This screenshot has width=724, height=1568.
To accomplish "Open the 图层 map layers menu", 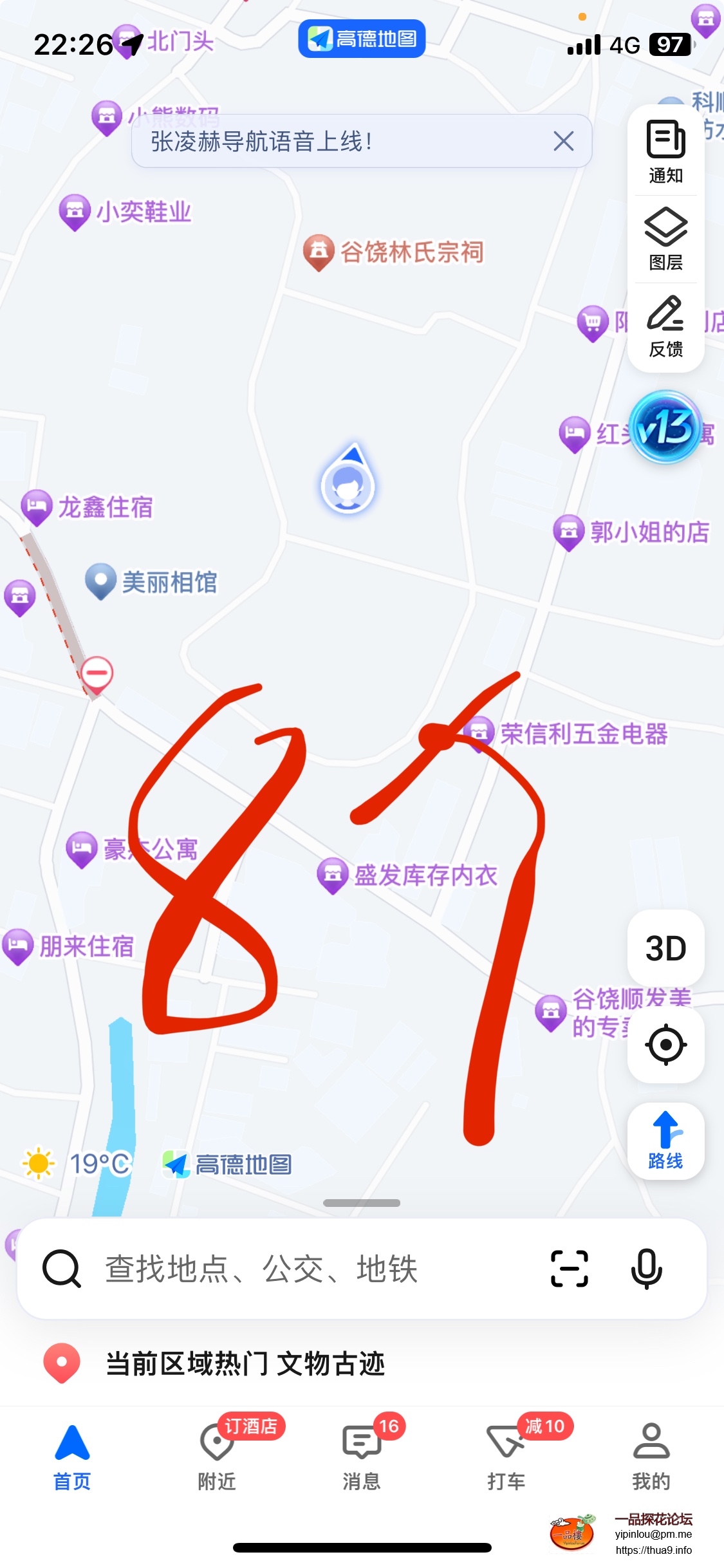I will [665, 239].
